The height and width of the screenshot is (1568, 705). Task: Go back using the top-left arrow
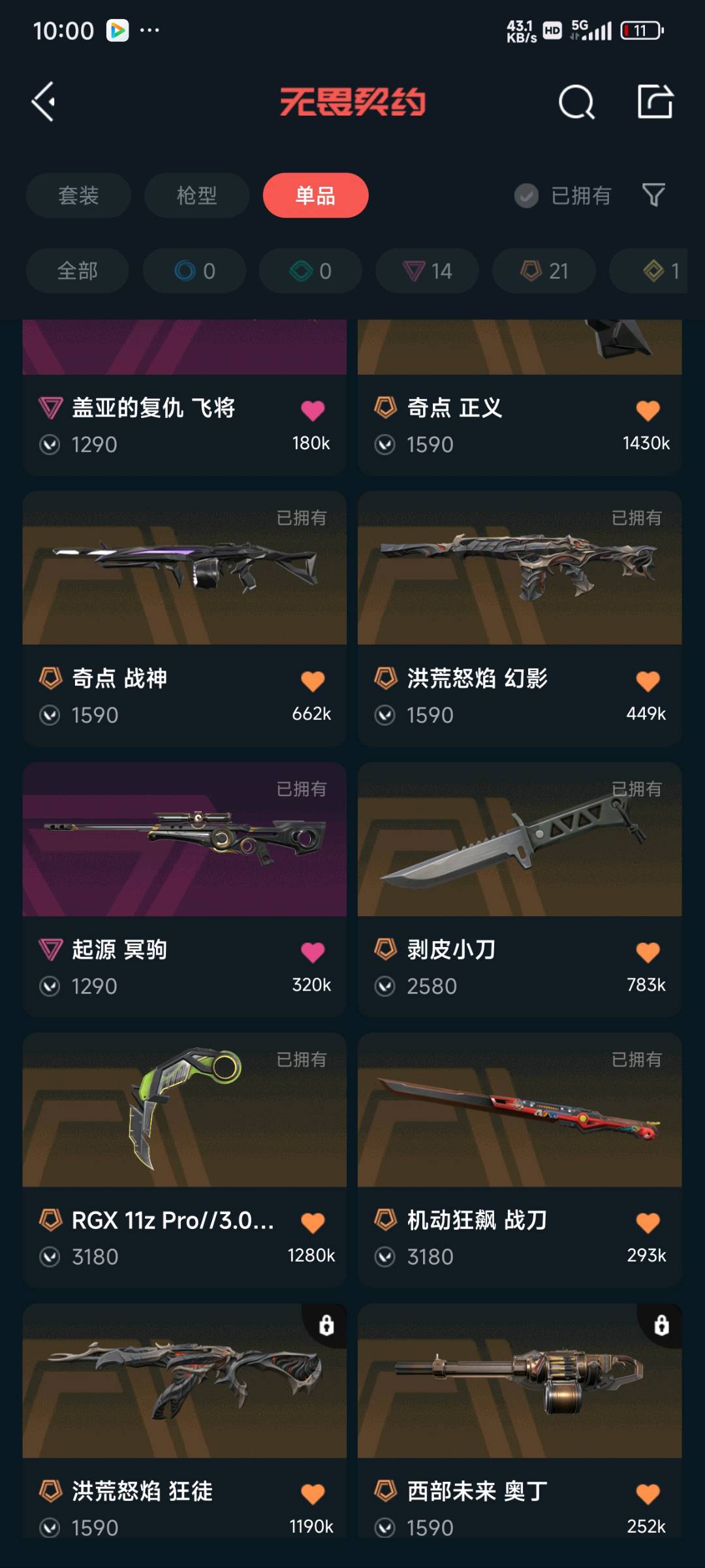[x=44, y=102]
